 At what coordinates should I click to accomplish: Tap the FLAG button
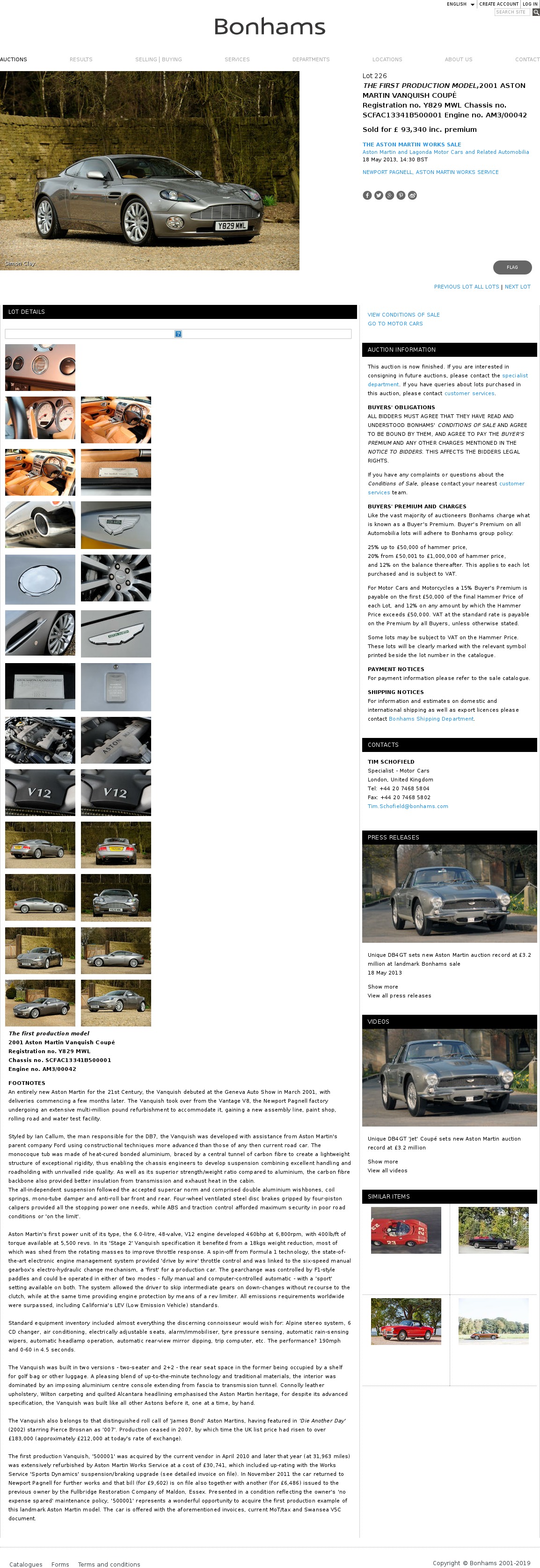click(512, 267)
